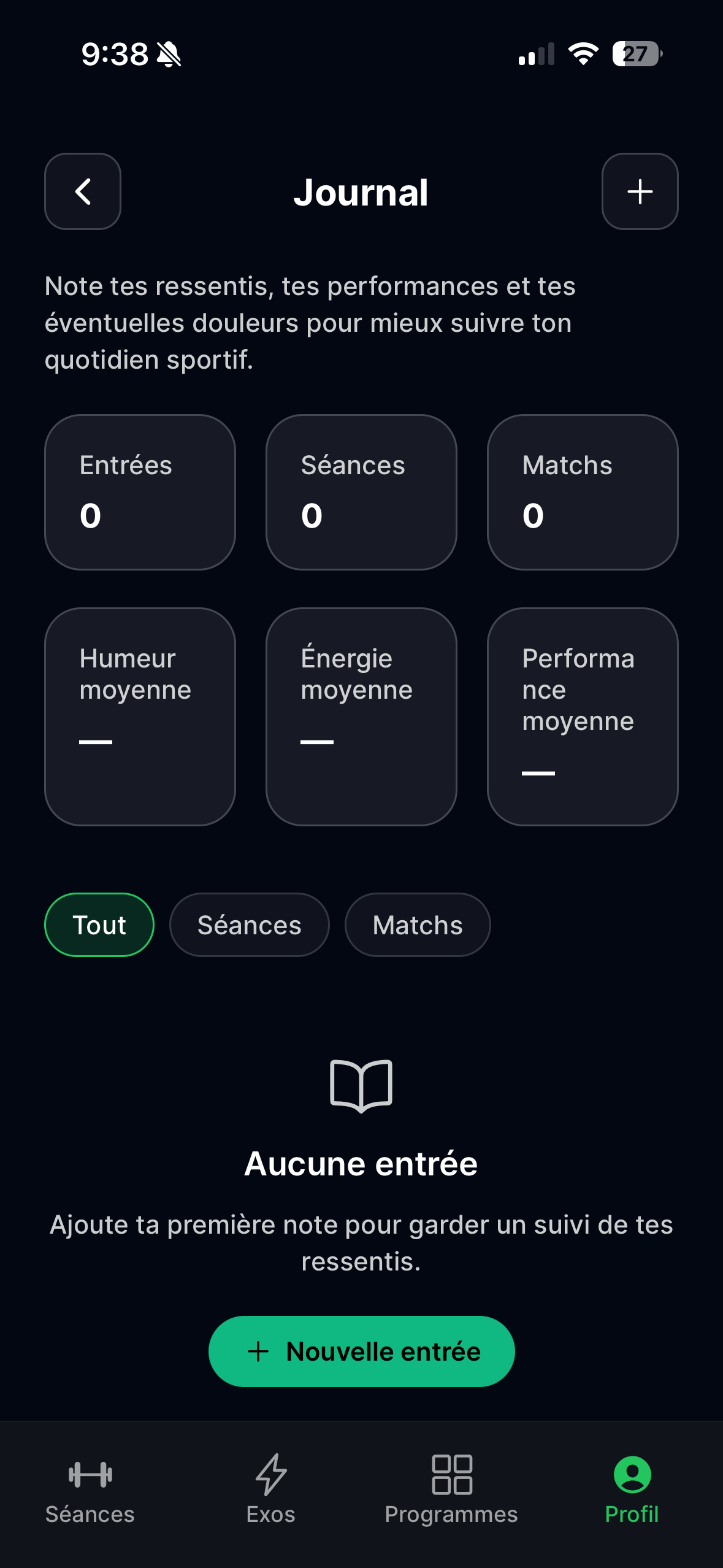Tap the Énergie moyenne card
Screen dimensions: 723x1568
(361, 717)
